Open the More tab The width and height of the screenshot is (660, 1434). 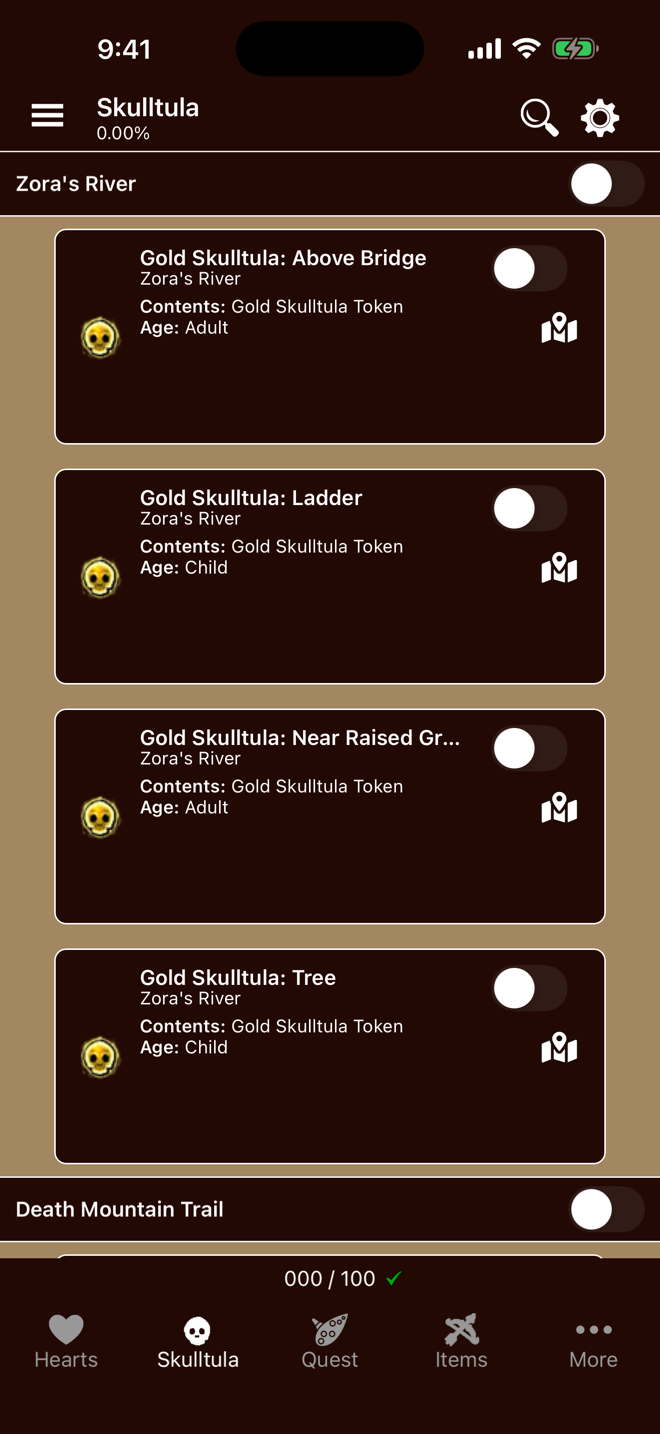593,1342
